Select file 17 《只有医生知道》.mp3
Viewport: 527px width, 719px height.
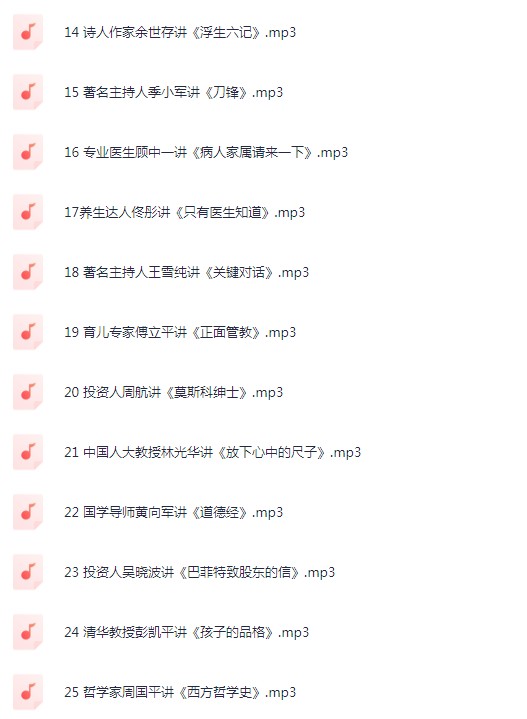(184, 213)
